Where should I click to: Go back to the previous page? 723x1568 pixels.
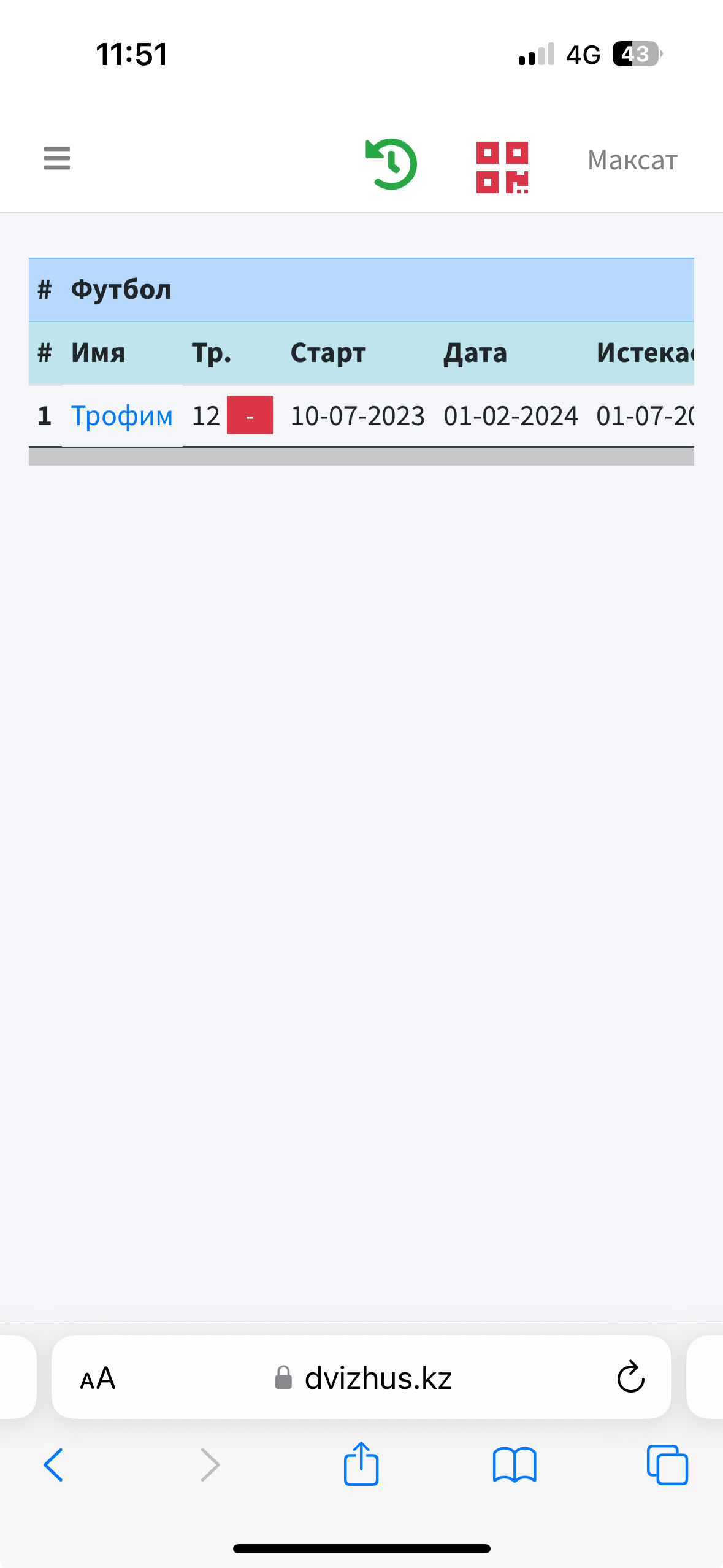click(x=53, y=1465)
